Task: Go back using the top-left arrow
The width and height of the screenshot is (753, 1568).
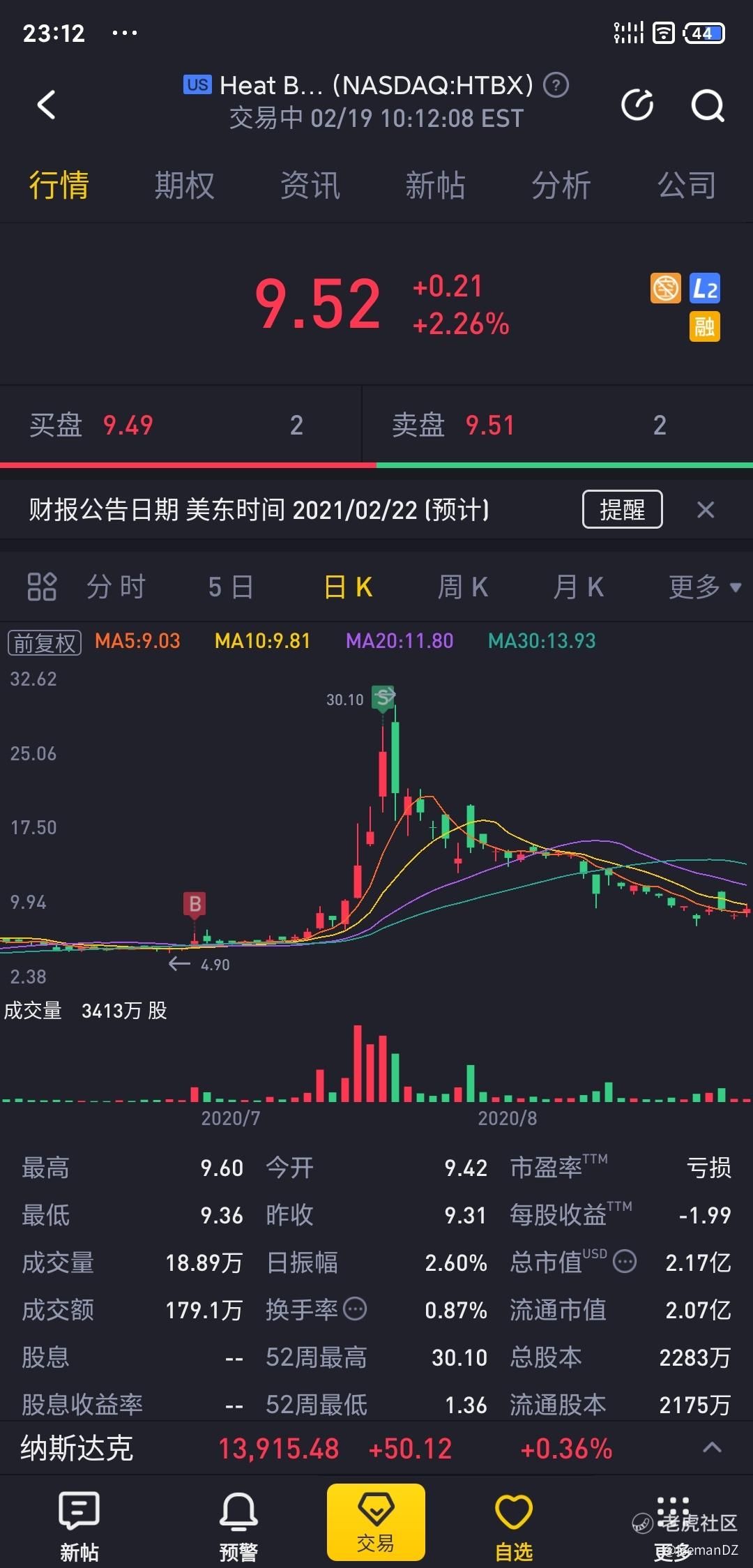Action: point(46,105)
